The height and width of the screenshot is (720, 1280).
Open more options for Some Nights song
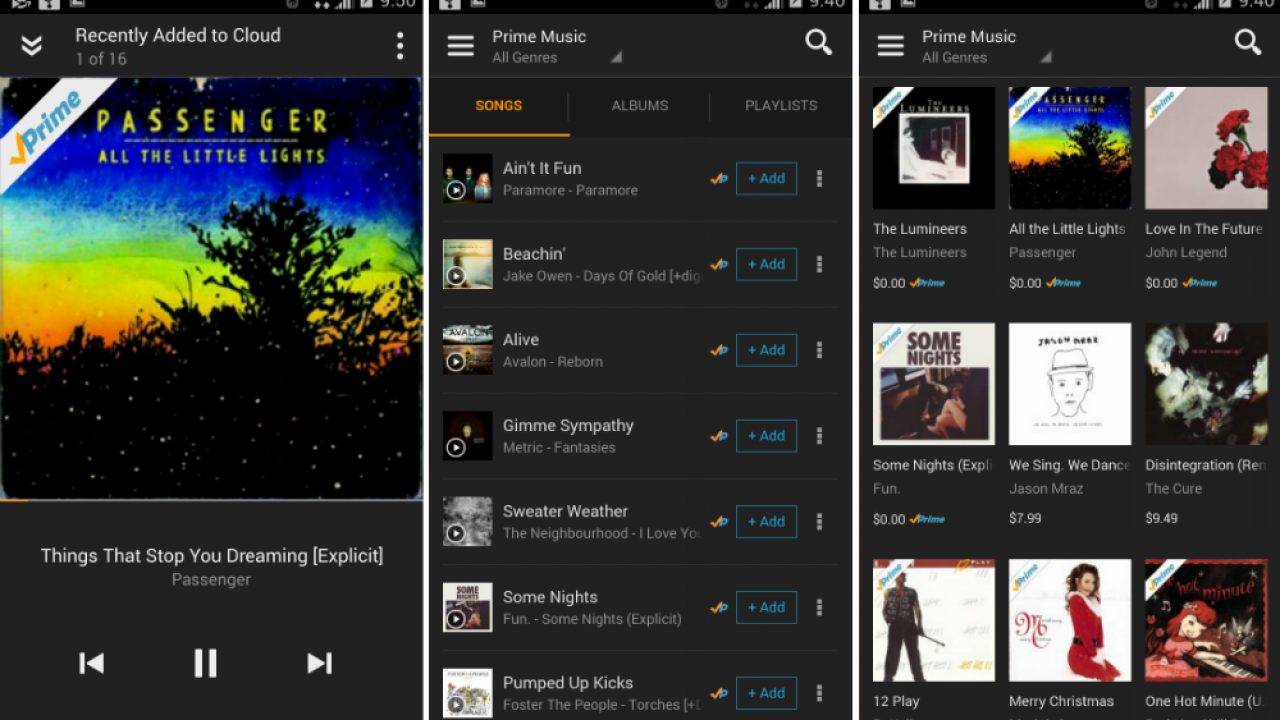819,607
